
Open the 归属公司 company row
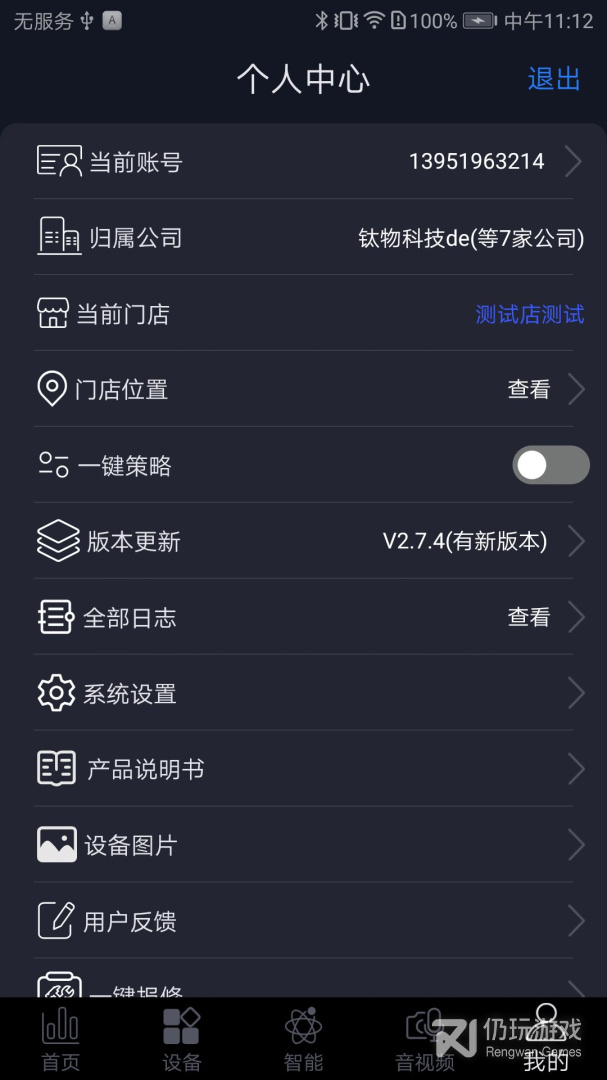pos(303,238)
